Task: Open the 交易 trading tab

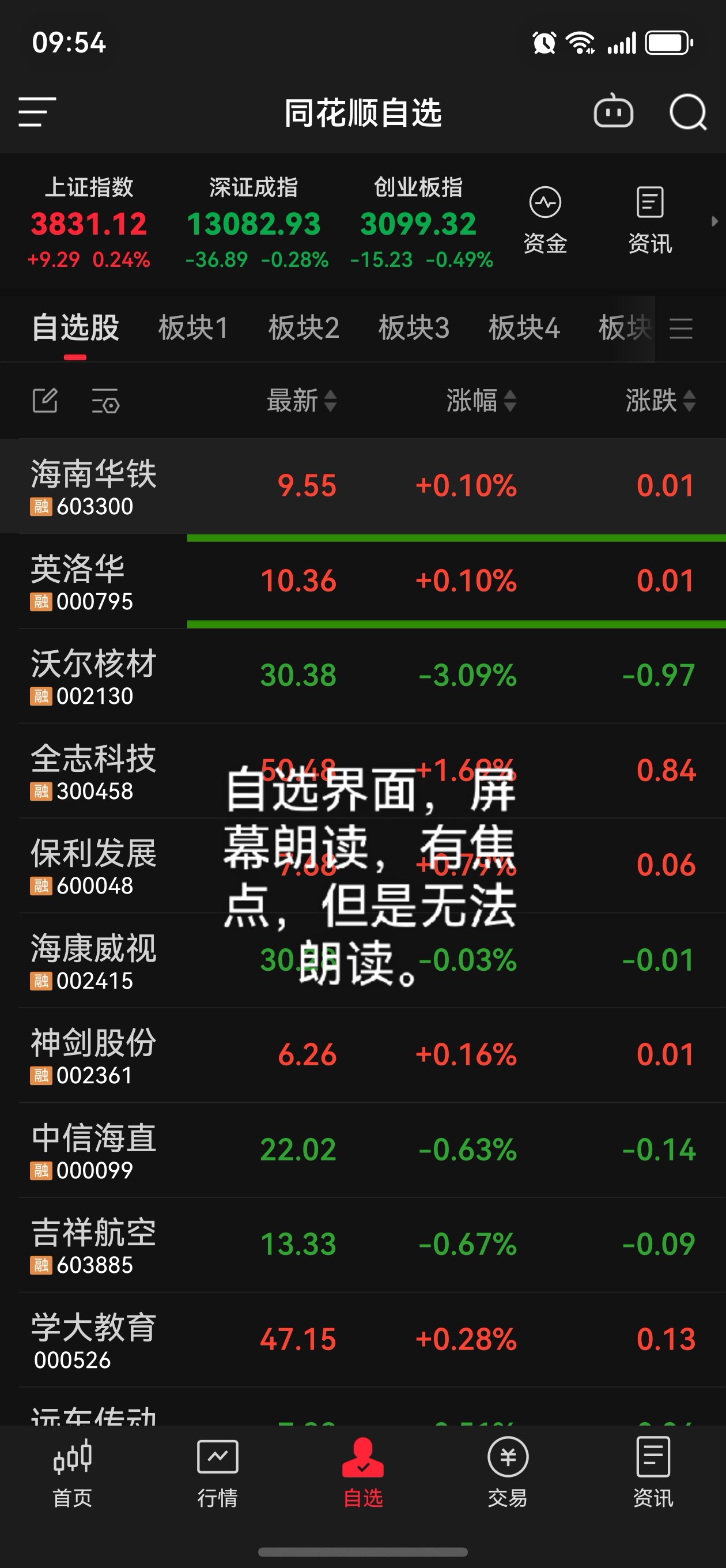Action: click(x=508, y=1472)
